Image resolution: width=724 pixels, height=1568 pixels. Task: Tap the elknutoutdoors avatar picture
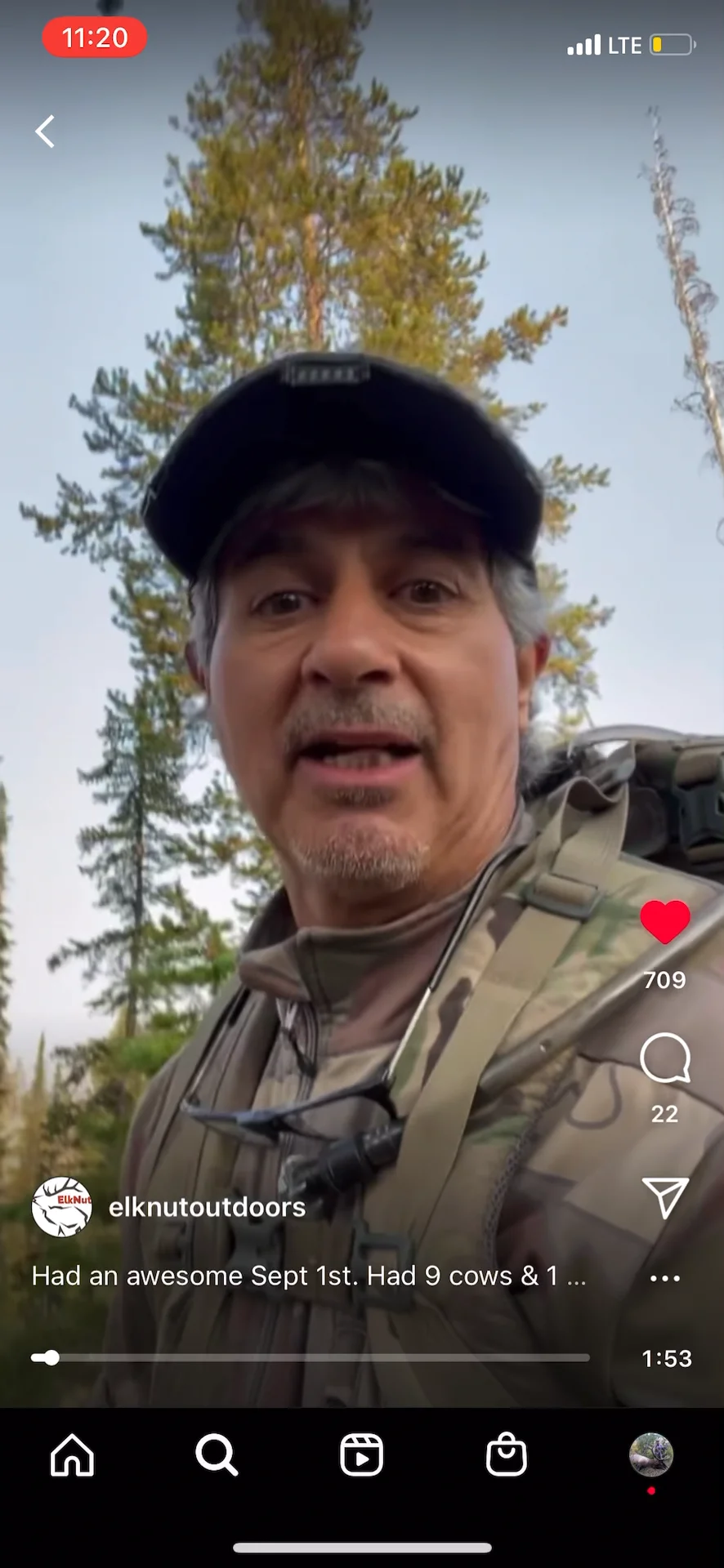[x=61, y=1207]
